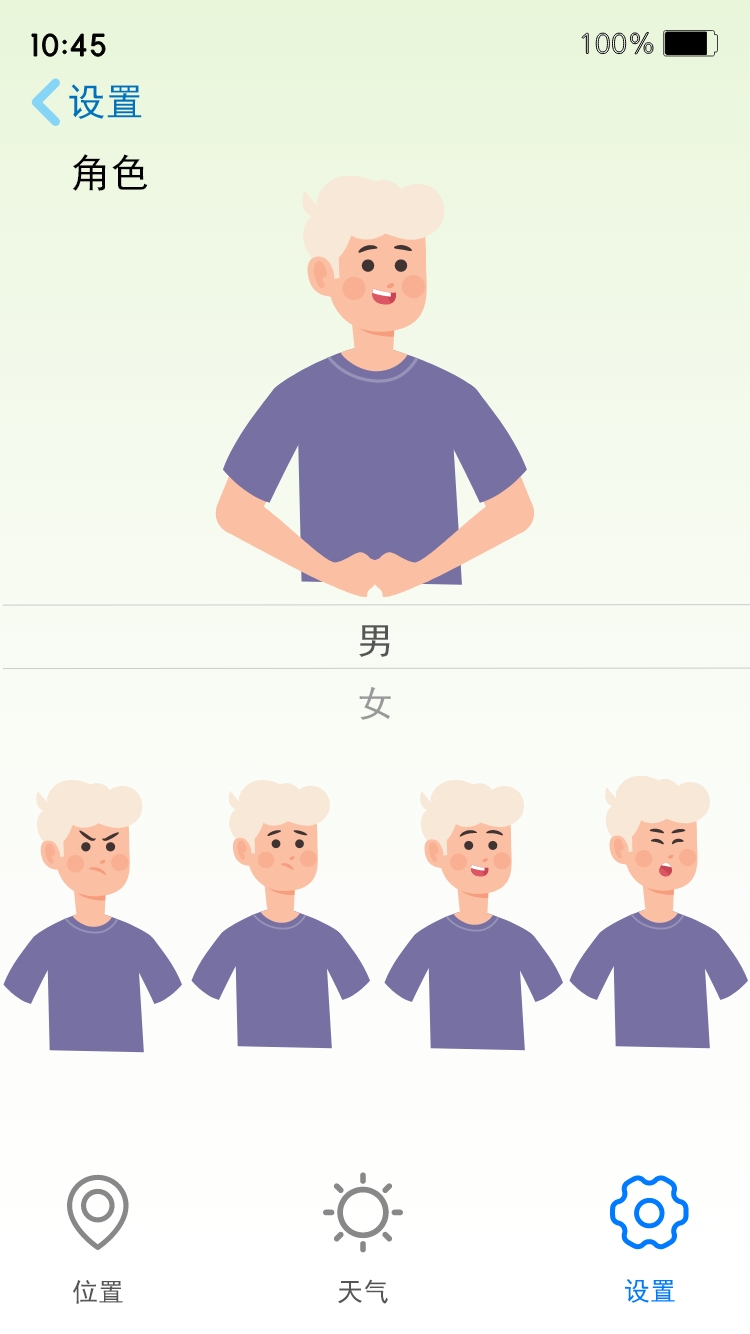
Task: Pick the smiling character avatar
Action: click(x=473, y=915)
